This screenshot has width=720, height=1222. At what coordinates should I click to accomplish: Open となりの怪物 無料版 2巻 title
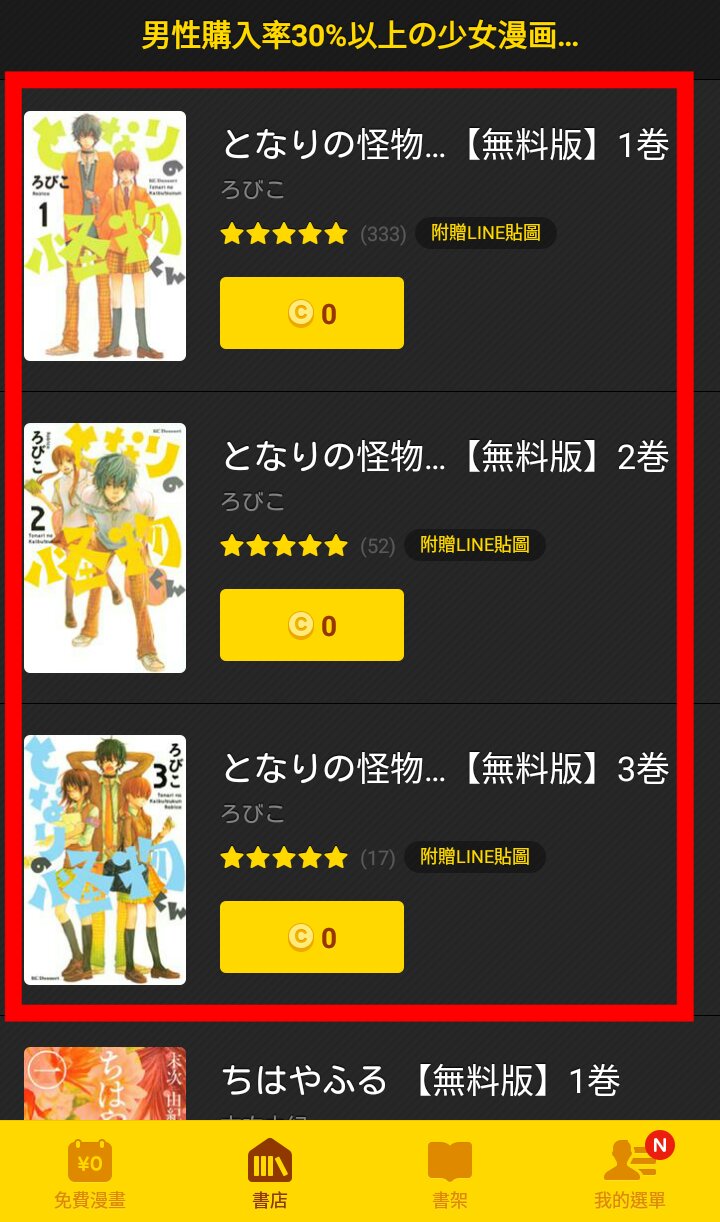(444, 457)
